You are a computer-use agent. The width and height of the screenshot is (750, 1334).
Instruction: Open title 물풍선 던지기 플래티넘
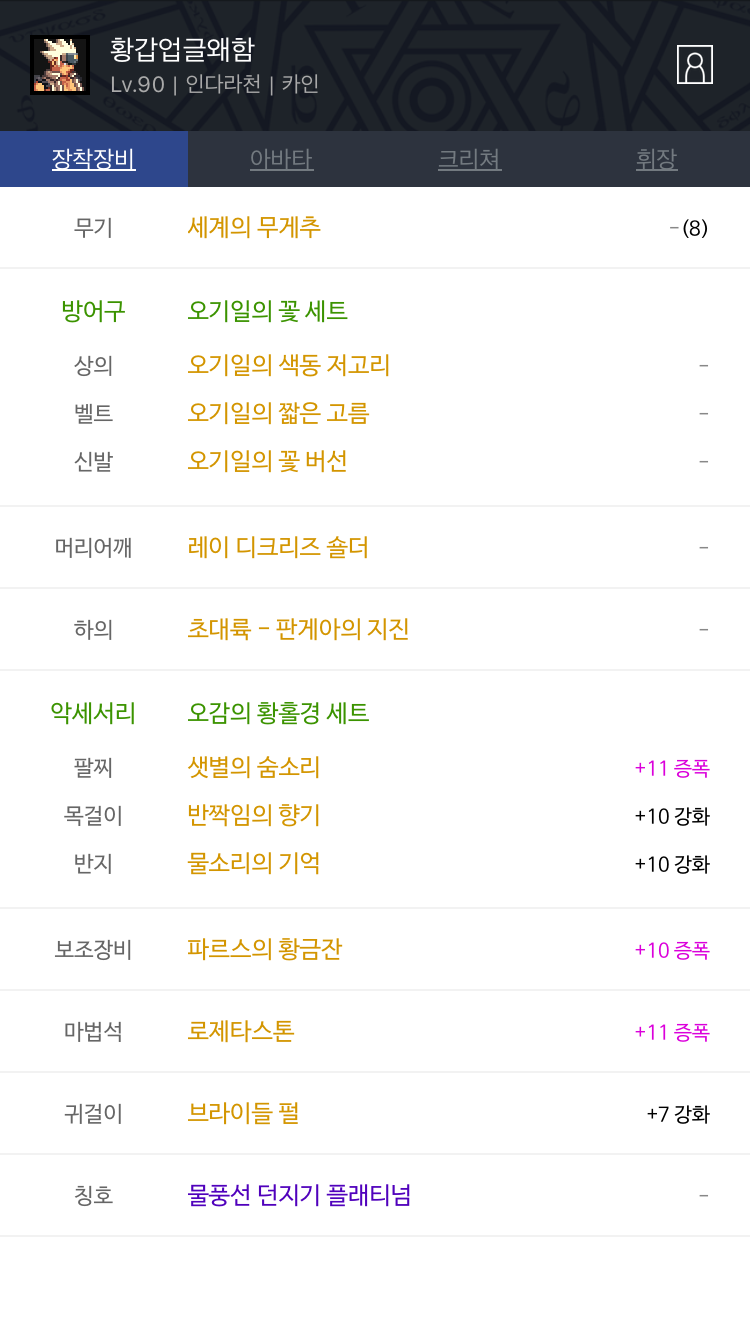299,1195
